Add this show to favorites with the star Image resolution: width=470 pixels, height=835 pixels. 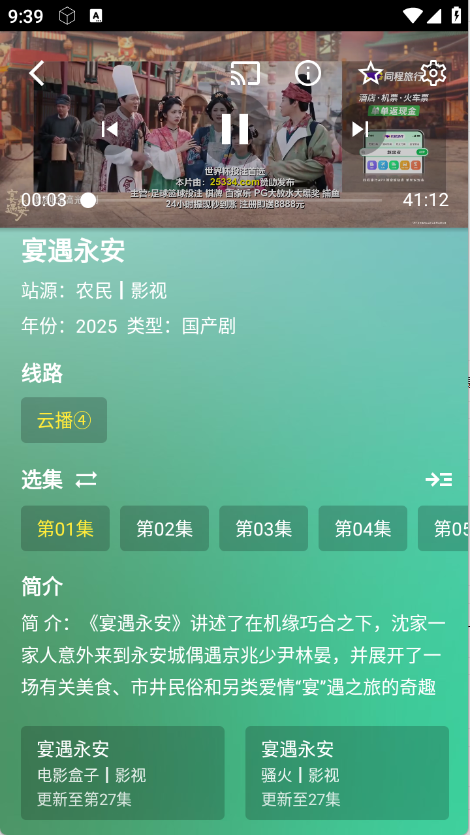tap(370, 73)
